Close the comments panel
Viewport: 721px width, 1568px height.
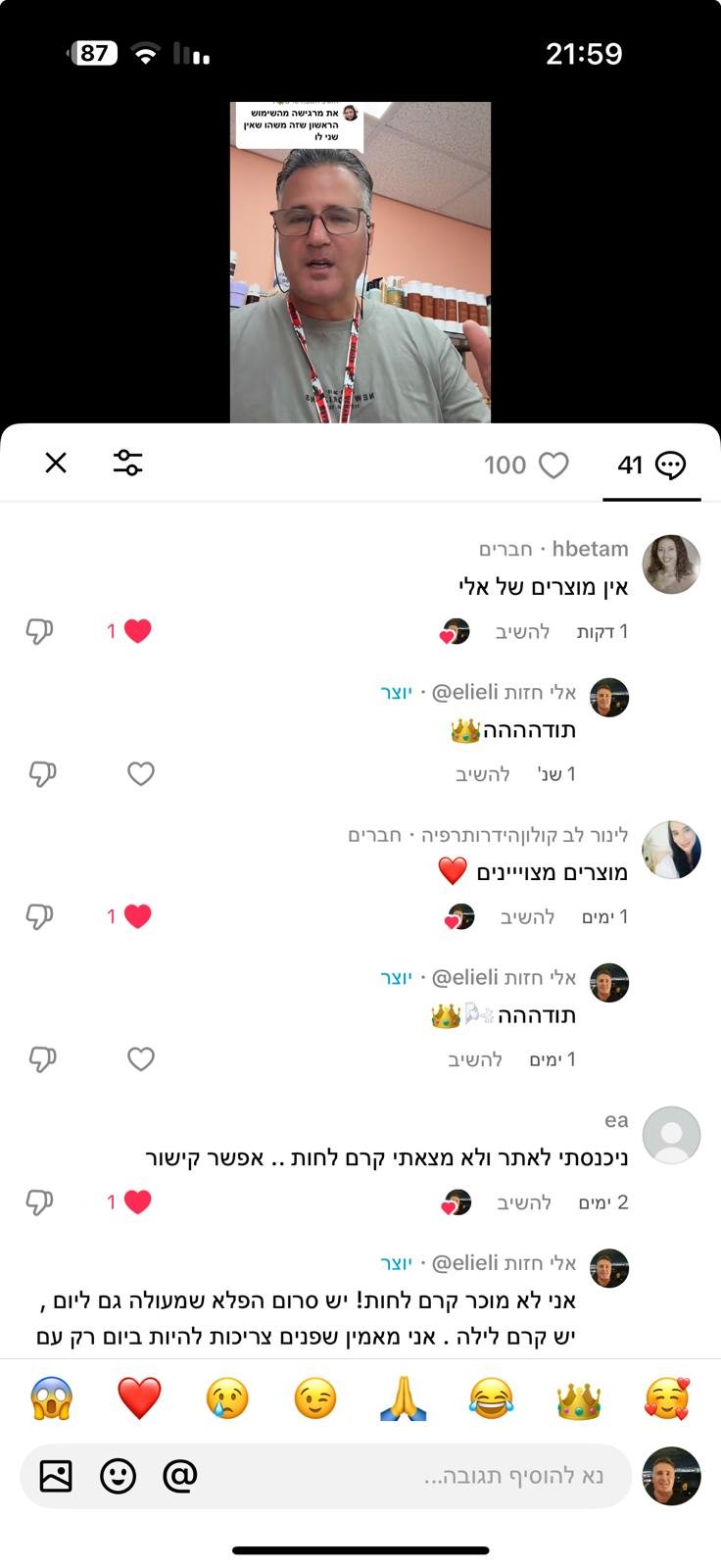tap(56, 463)
